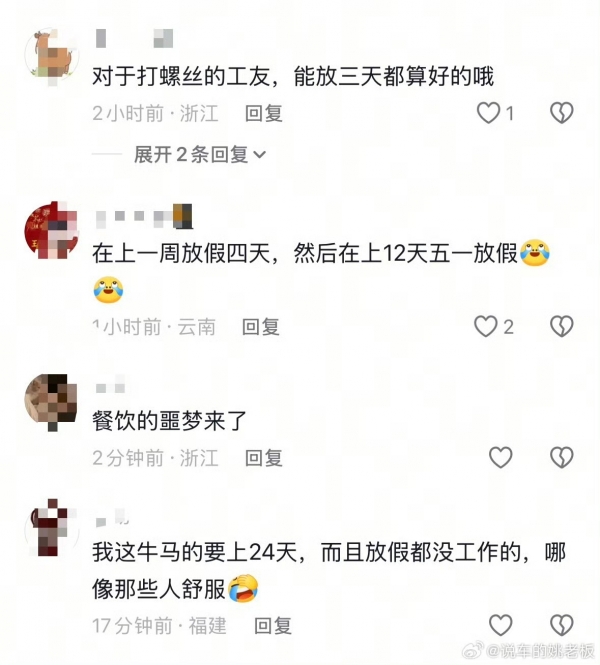The image size is (600, 665).
Task: Dislike the comment 餐饮的噩梦来了
Action: [x=562, y=458]
